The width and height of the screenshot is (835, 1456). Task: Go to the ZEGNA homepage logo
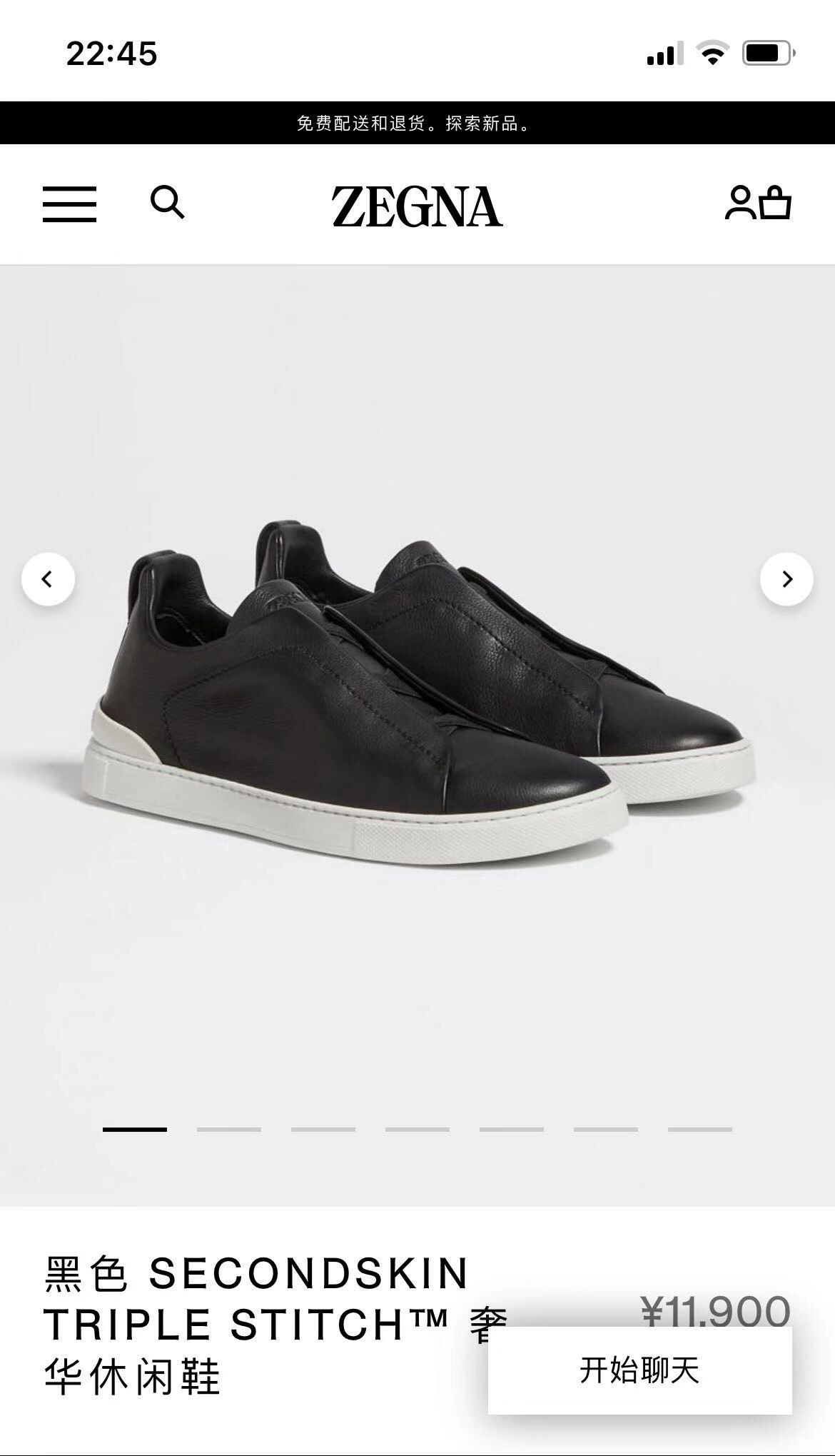tap(417, 206)
